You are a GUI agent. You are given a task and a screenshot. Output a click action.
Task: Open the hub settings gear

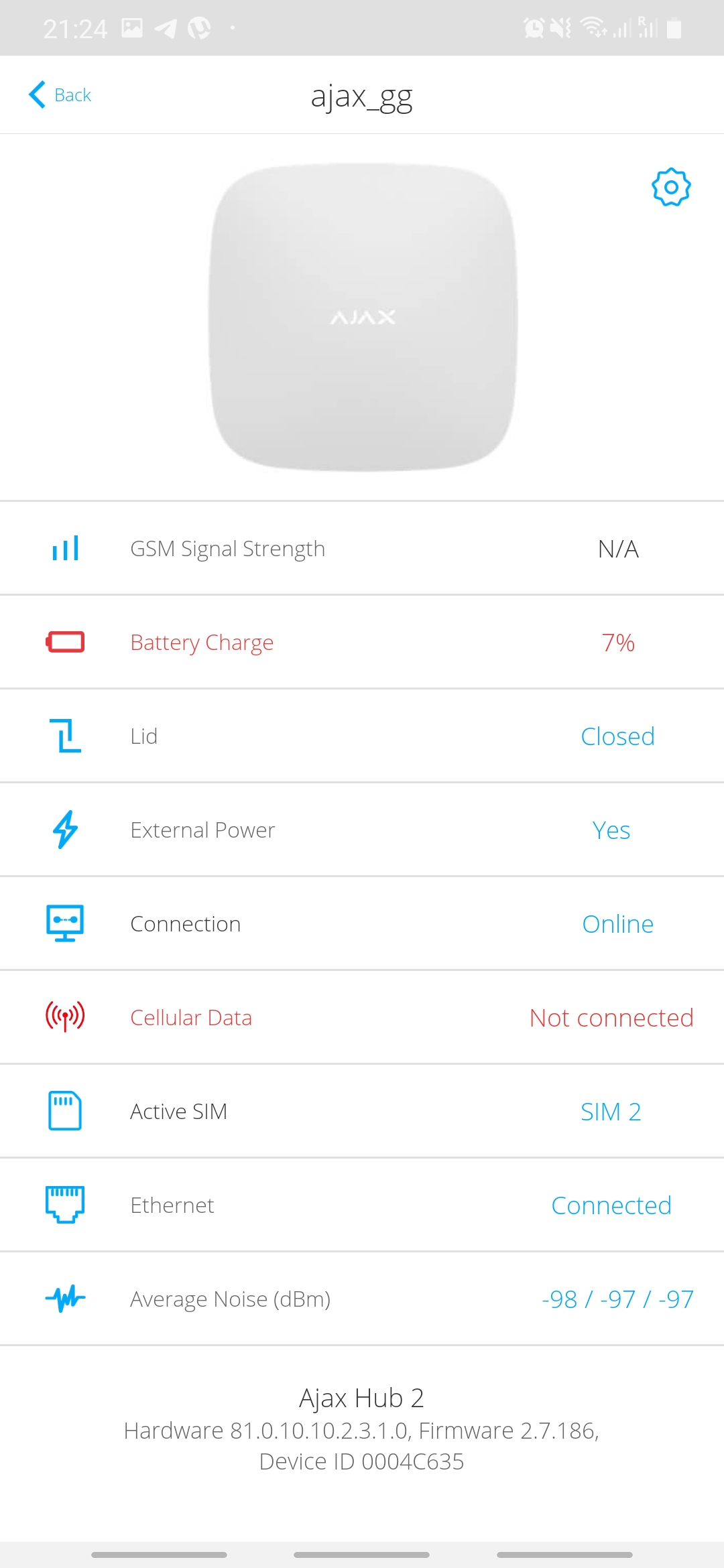[x=671, y=188]
